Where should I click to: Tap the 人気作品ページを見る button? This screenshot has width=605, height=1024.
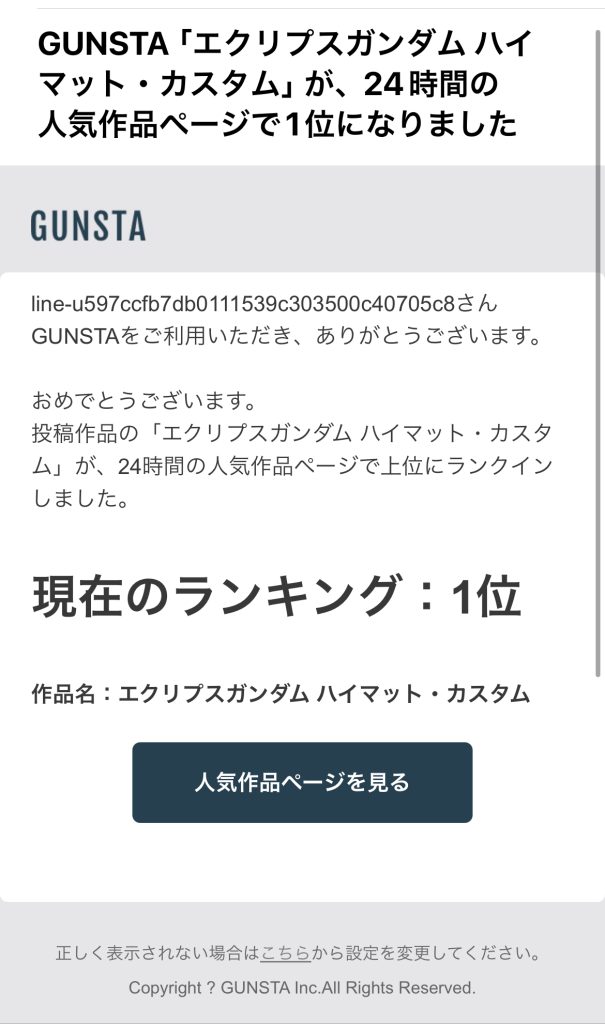coord(302,782)
